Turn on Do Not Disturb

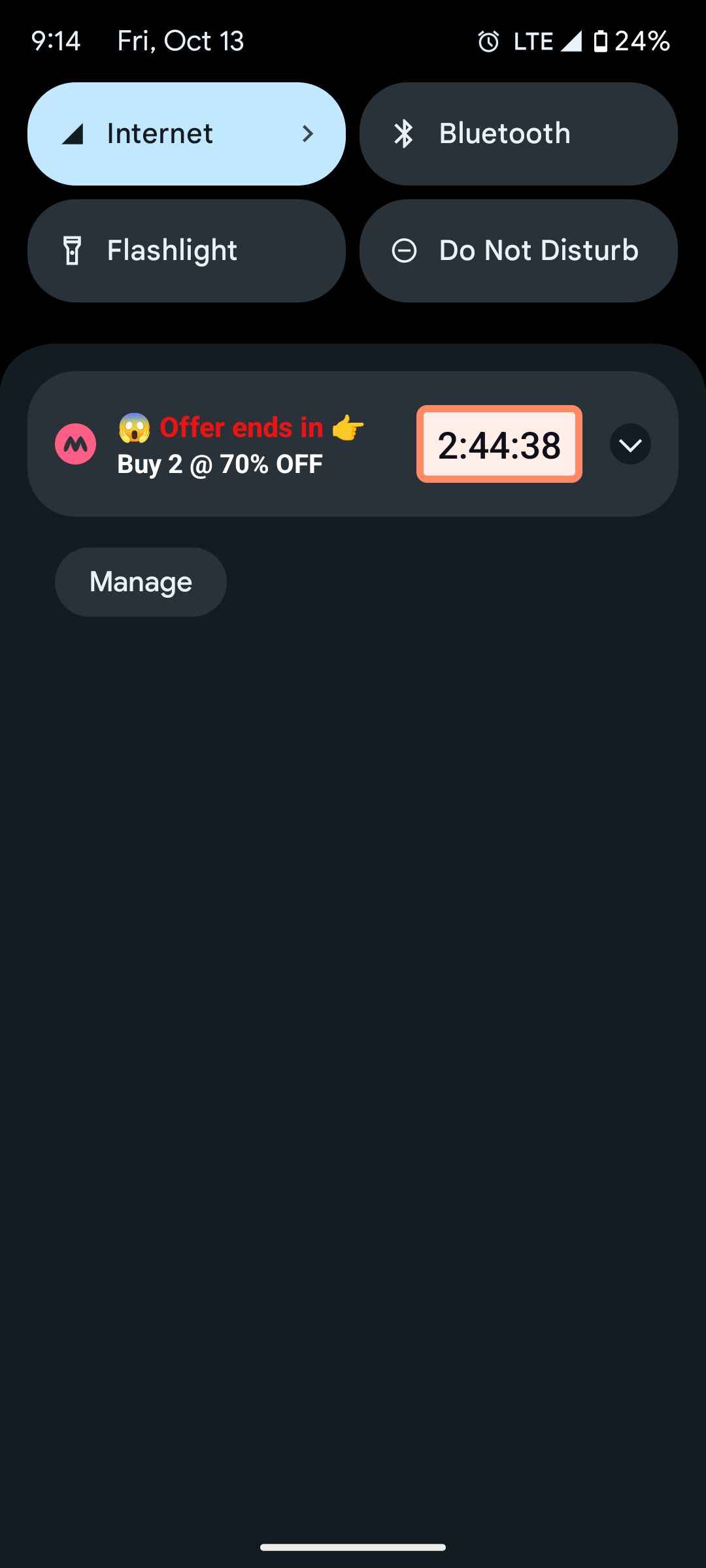[518, 251]
